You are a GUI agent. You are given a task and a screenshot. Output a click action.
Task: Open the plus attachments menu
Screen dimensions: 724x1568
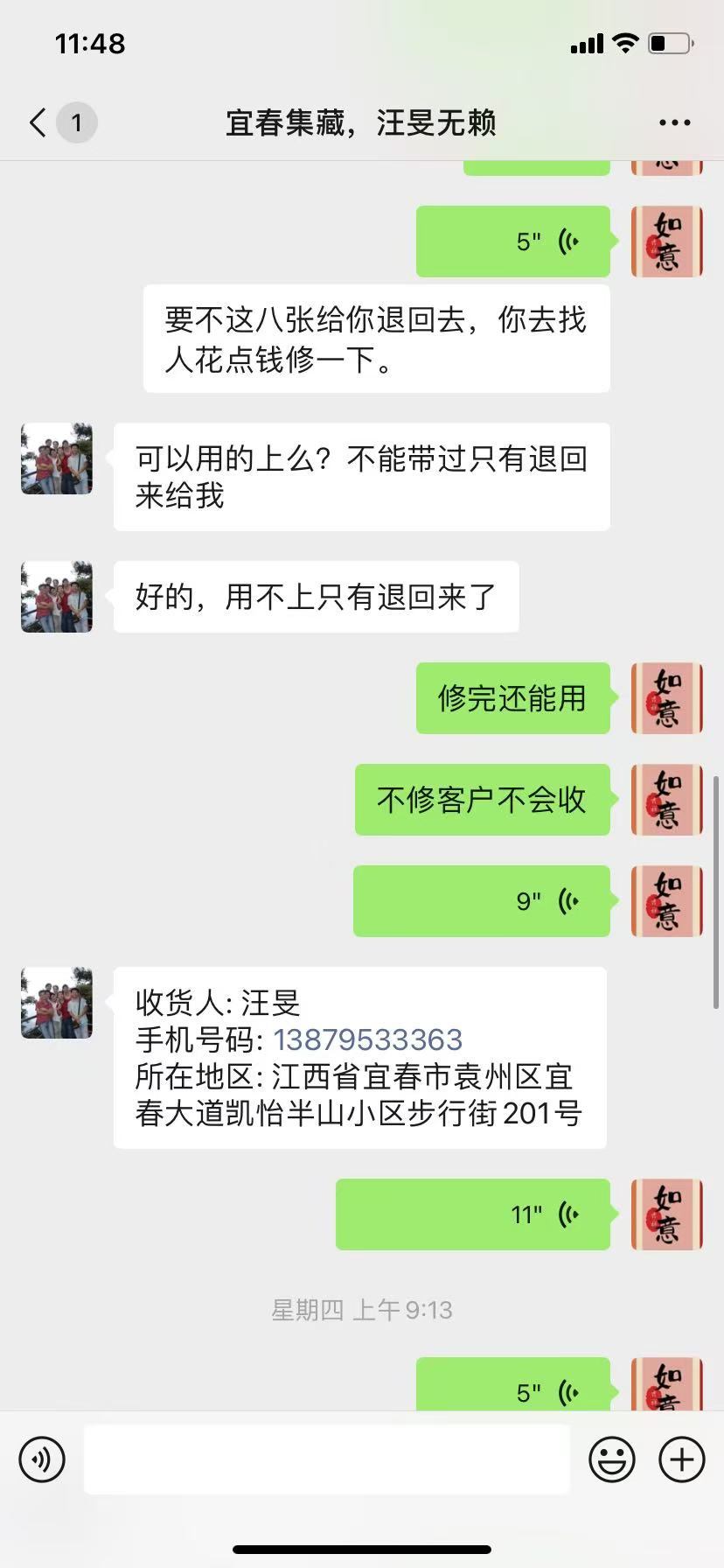point(681,1459)
